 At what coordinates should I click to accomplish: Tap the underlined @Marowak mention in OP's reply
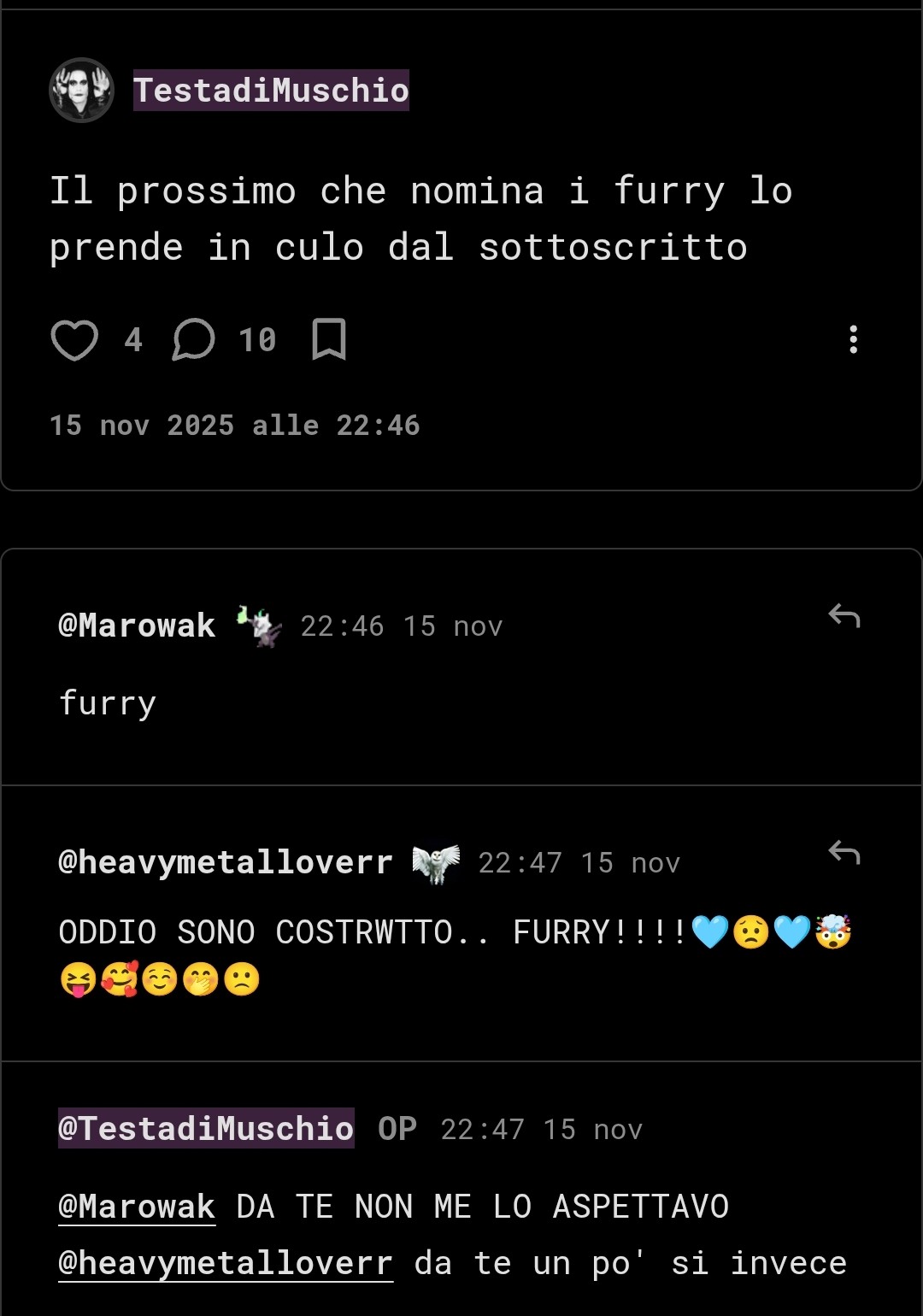tap(137, 1207)
